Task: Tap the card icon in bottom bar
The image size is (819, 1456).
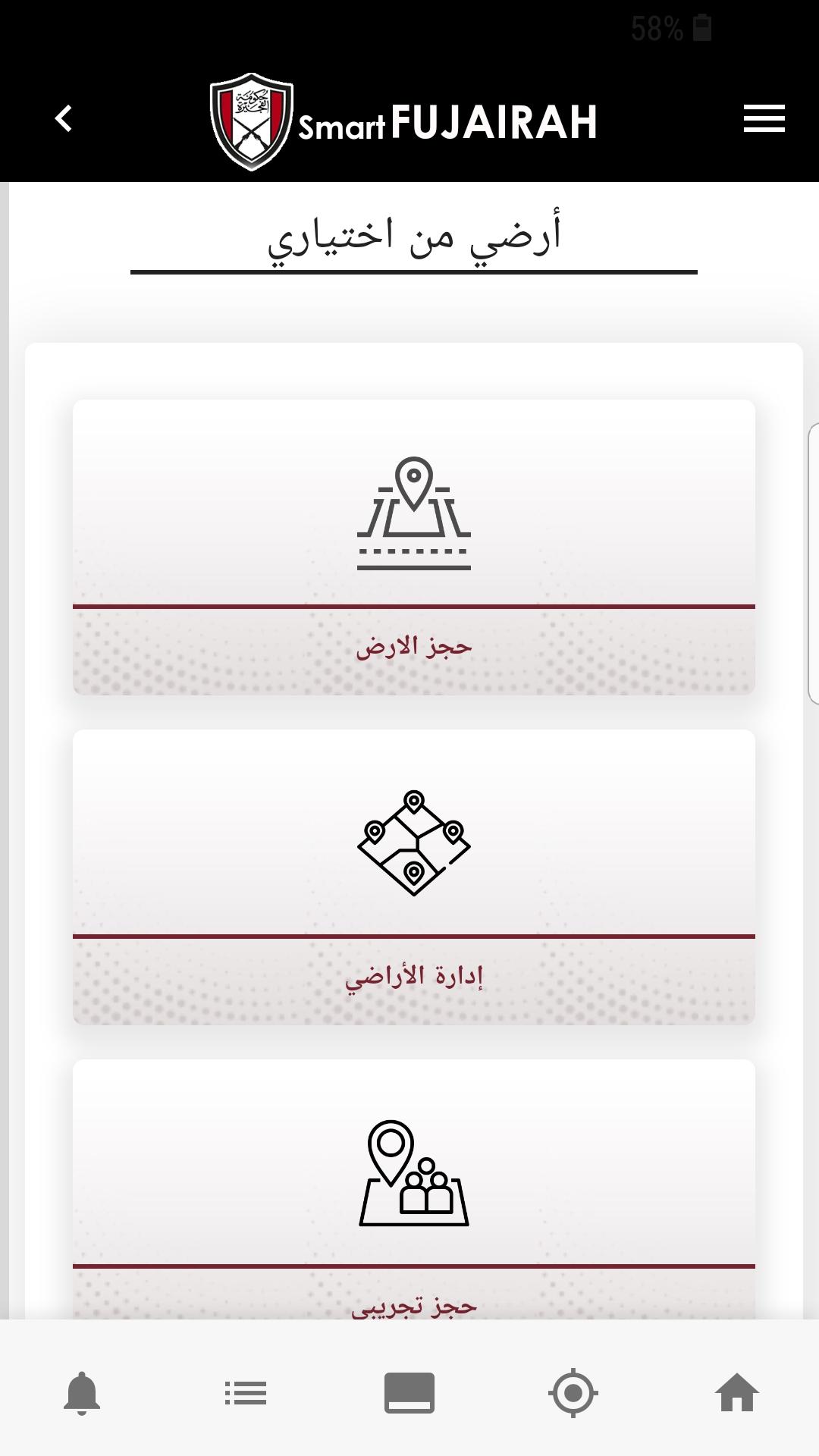Action: pyautogui.click(x=409, y=1393)
